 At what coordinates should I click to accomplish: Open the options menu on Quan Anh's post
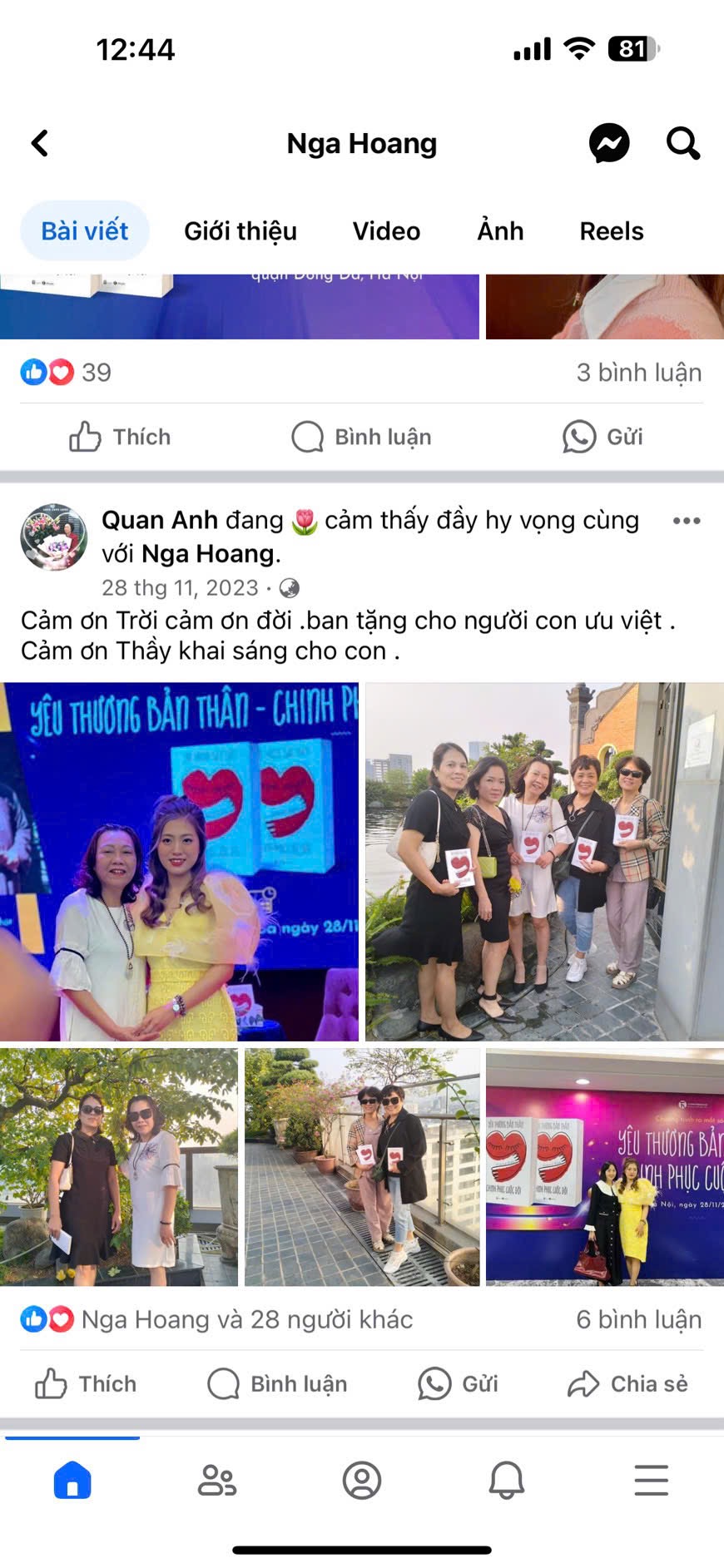[x=686, y=521]
